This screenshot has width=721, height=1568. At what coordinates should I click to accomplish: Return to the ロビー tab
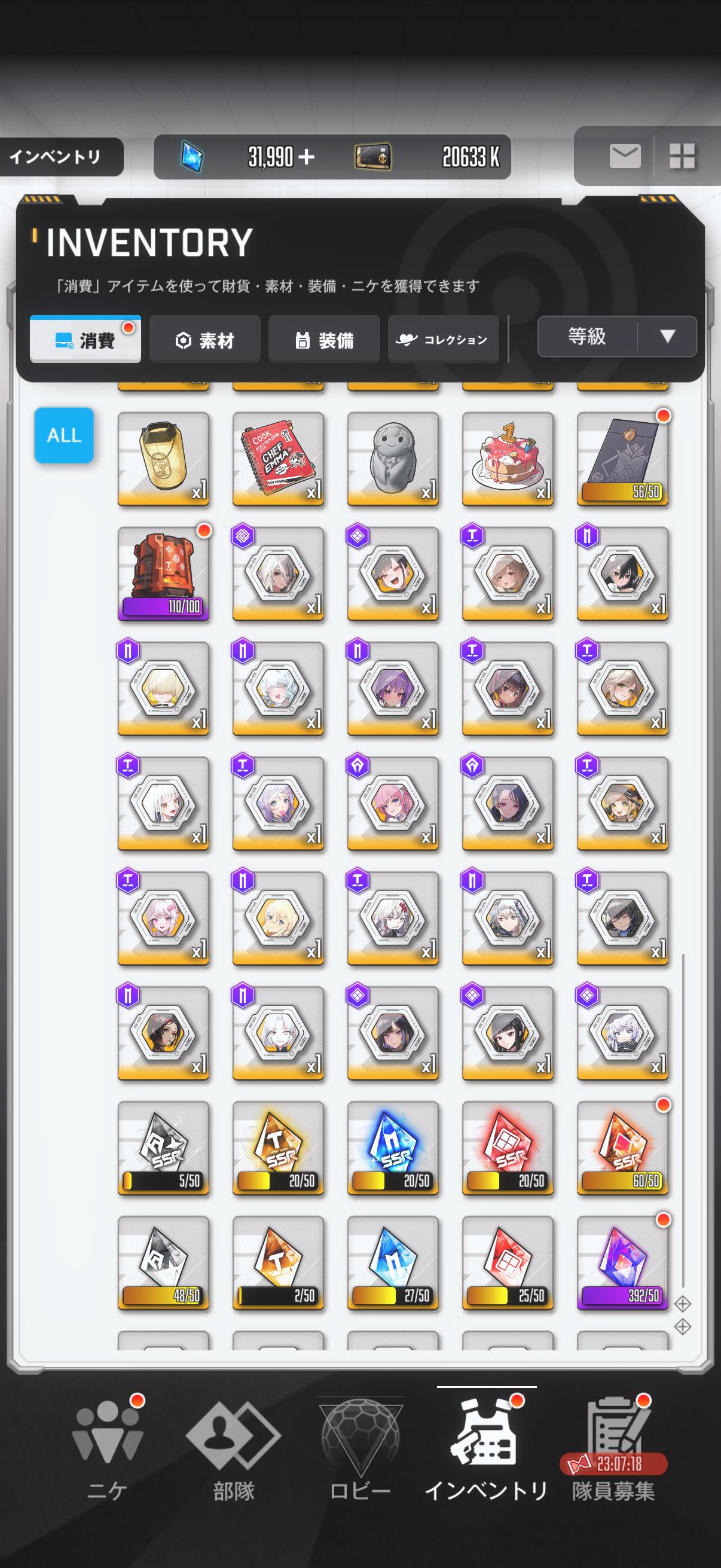tap(360, 1452)
